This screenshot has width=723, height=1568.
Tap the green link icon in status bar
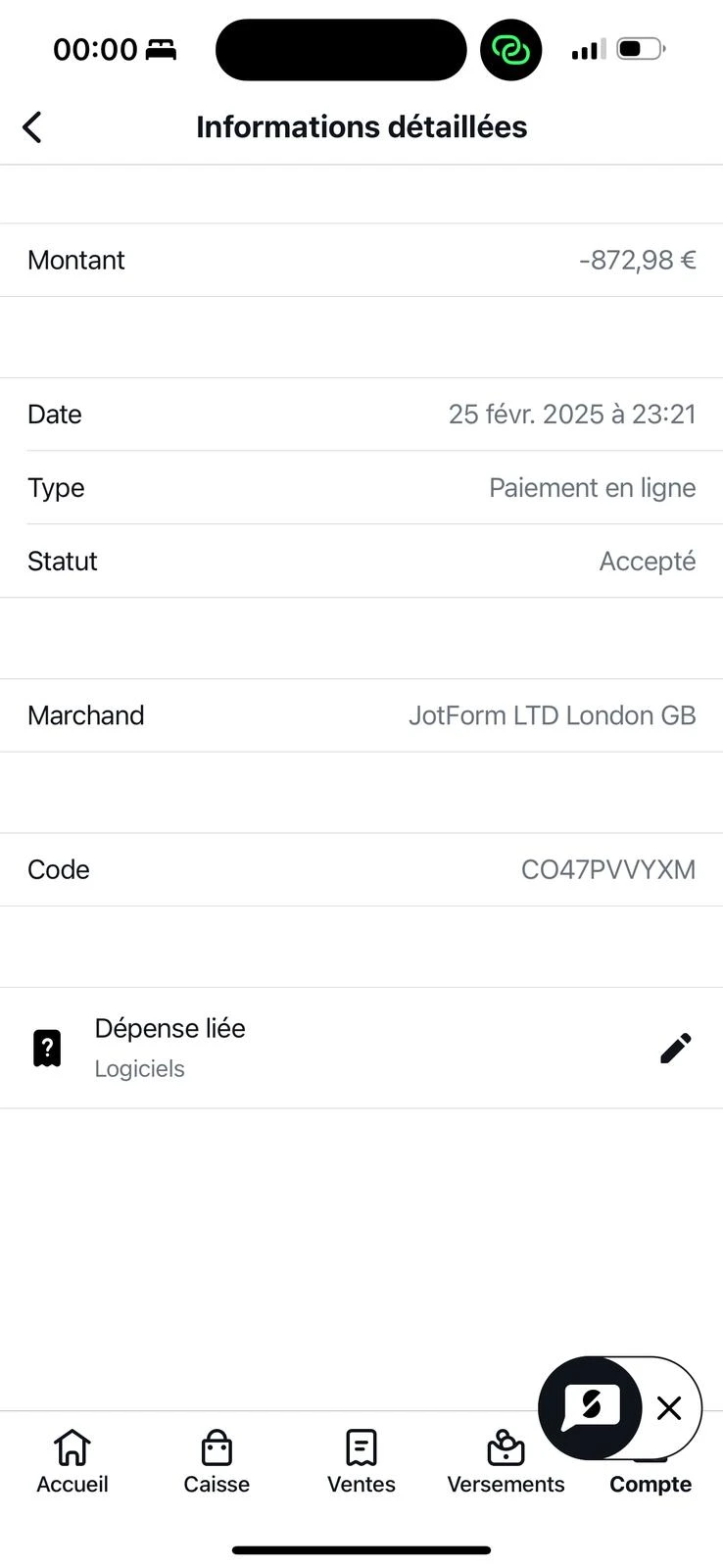point(510,49)
